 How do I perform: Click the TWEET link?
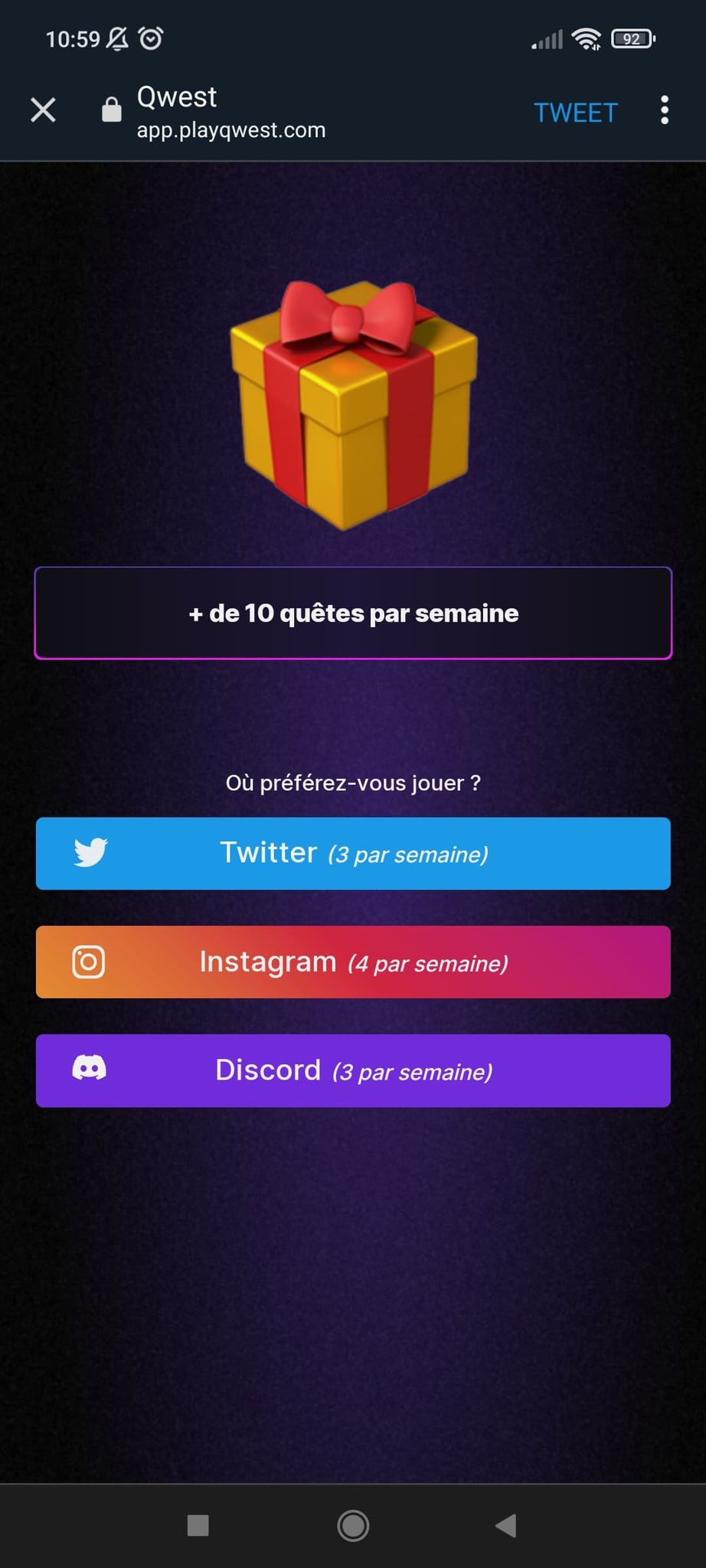coord(575,112)
